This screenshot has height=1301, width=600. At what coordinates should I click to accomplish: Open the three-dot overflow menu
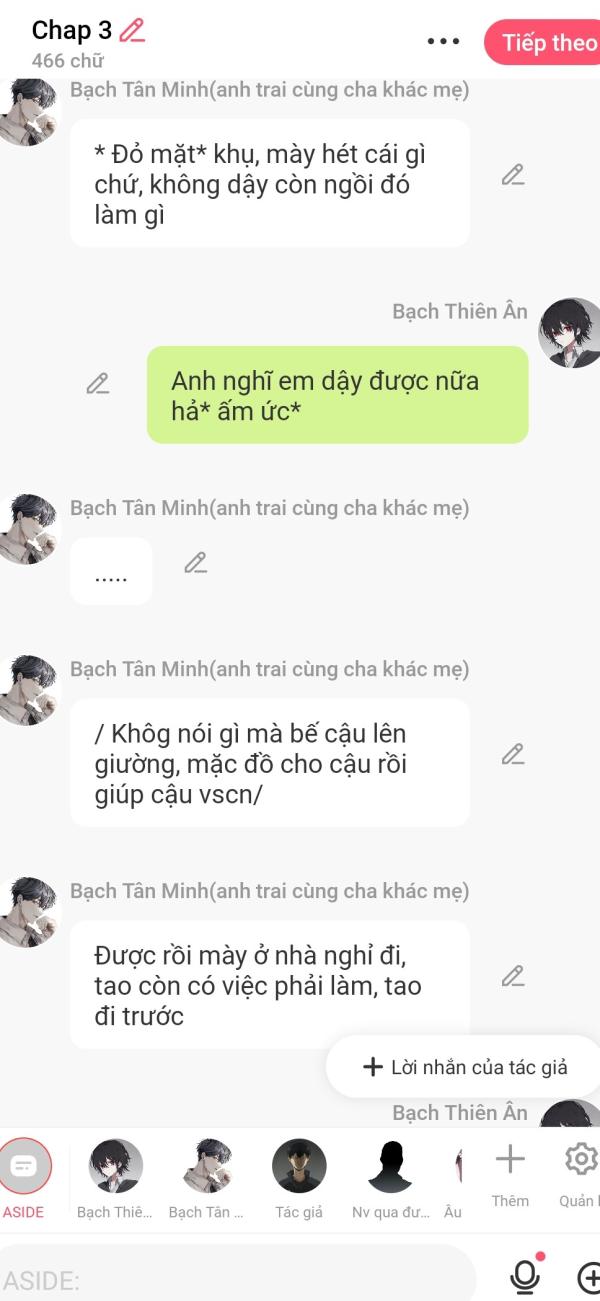click(443, 42)
